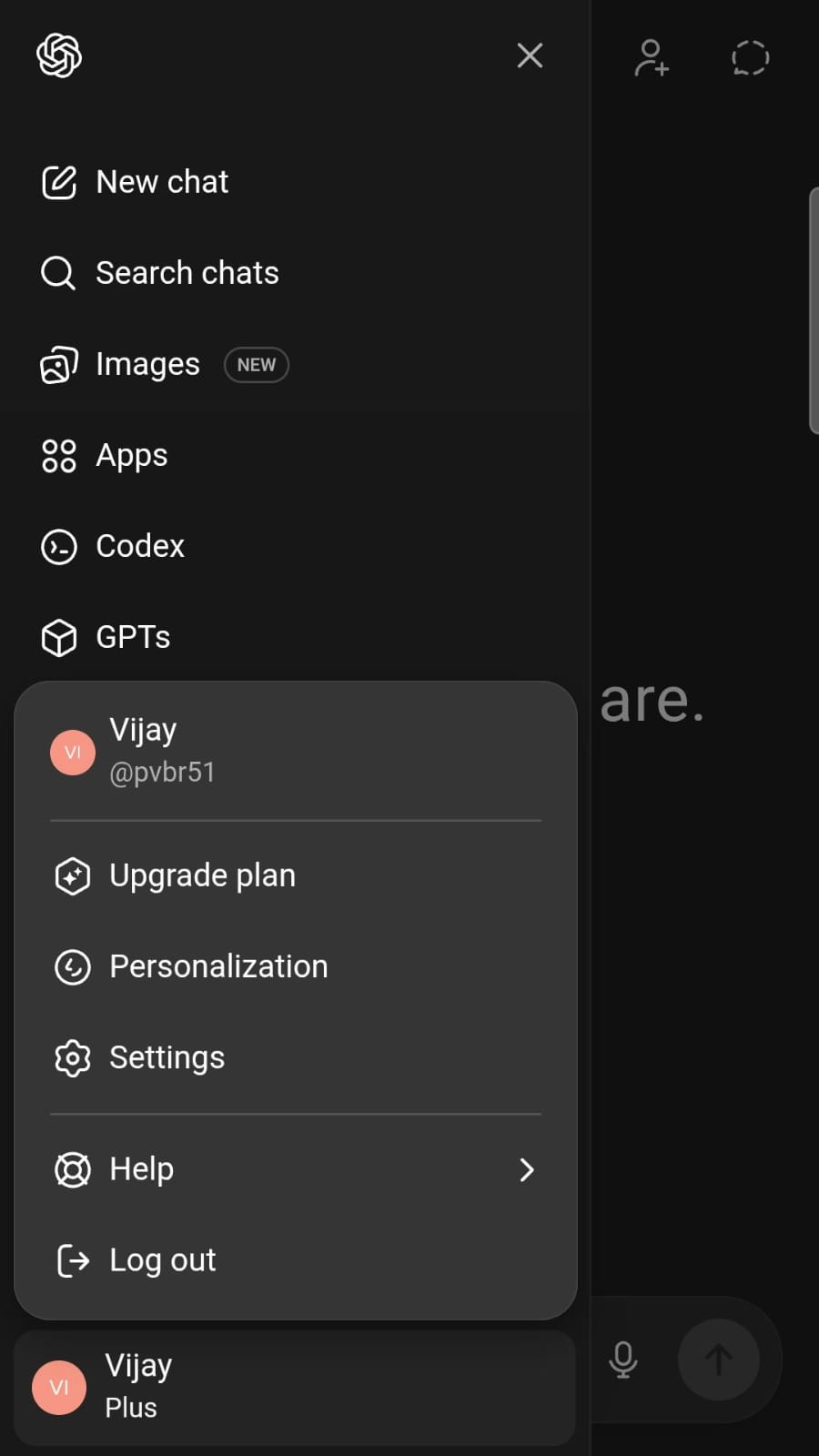
Task: Open Settings from the account menu
Action: 167,1057
